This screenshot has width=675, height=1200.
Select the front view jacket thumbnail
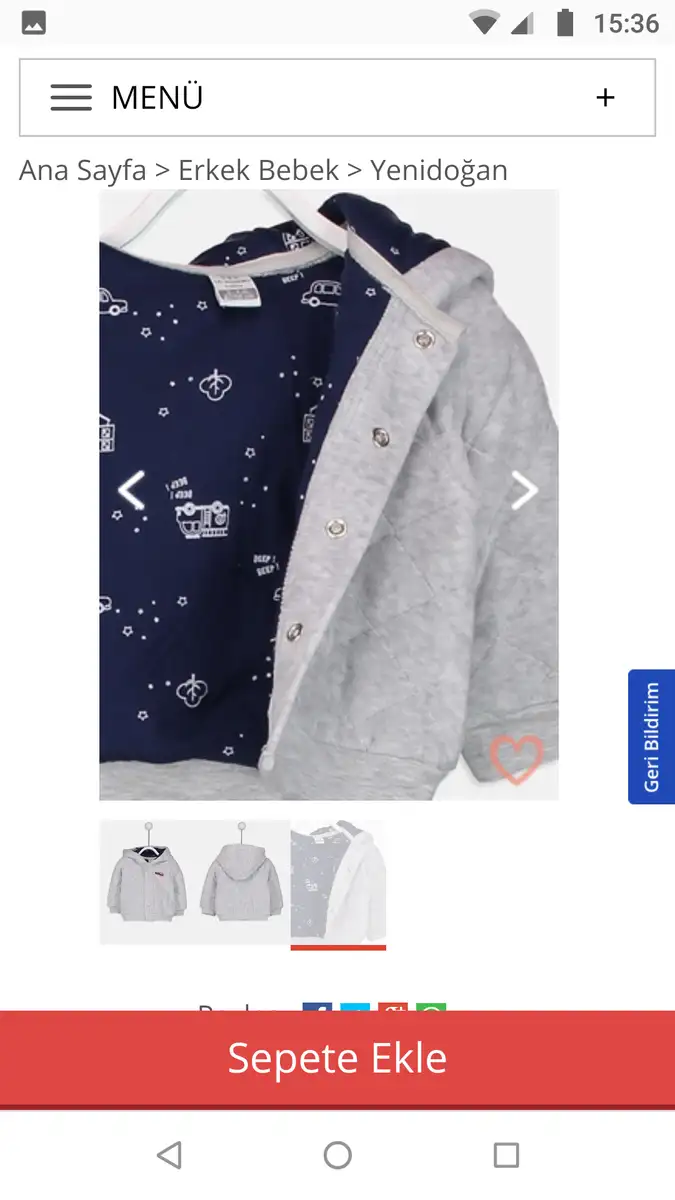tap(149, 881)
